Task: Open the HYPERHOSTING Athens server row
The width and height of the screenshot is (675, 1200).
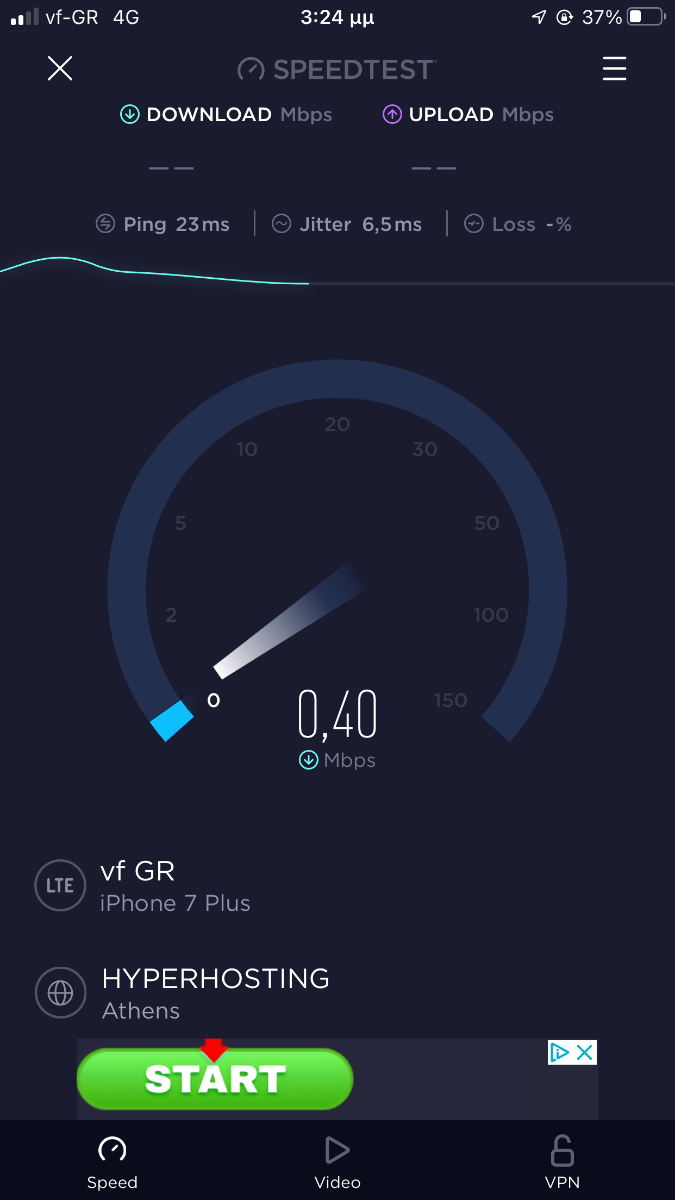Action: pyautogui.click(x=338, y=993)
